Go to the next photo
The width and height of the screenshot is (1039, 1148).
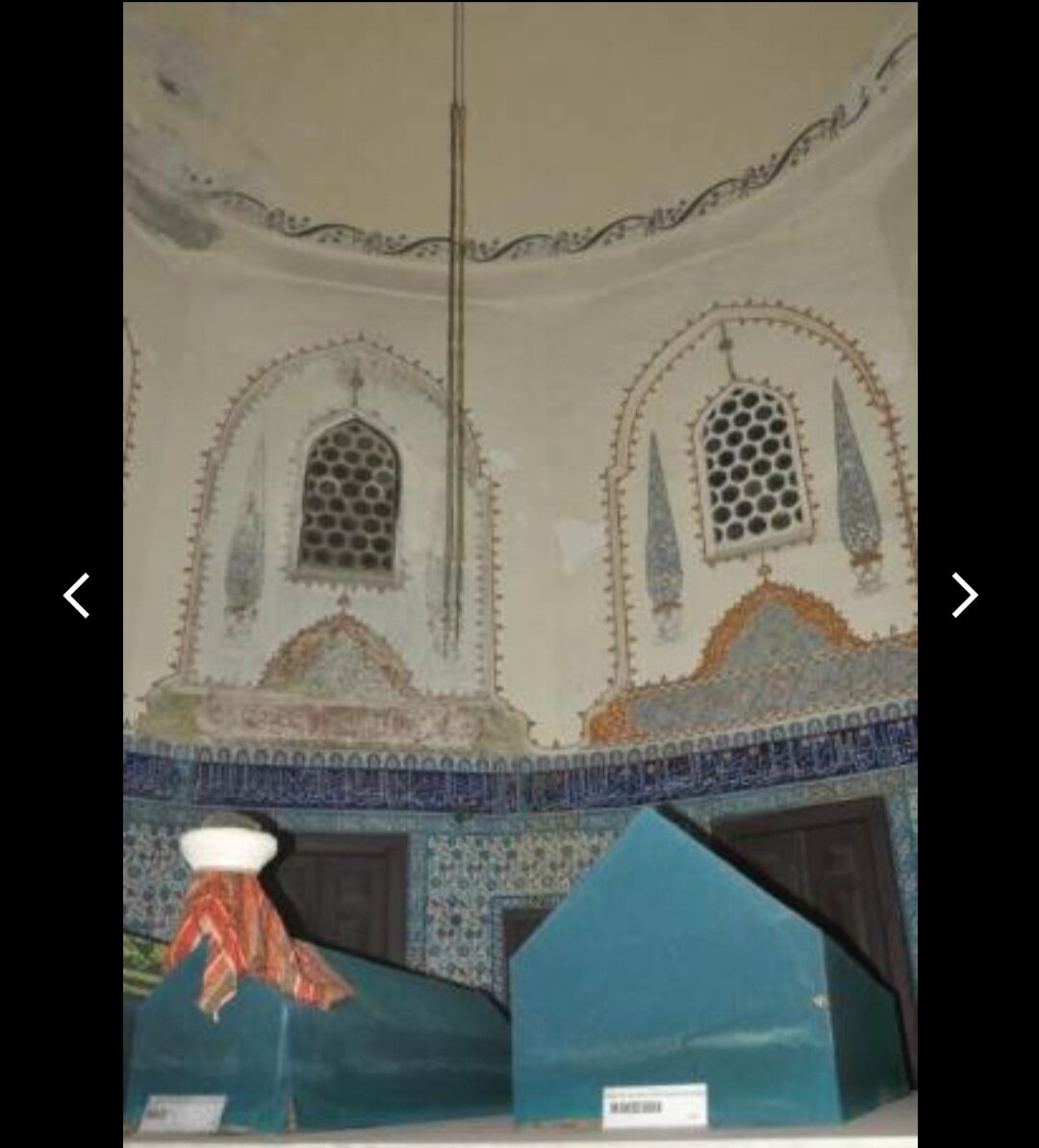[x=964, y=595]
